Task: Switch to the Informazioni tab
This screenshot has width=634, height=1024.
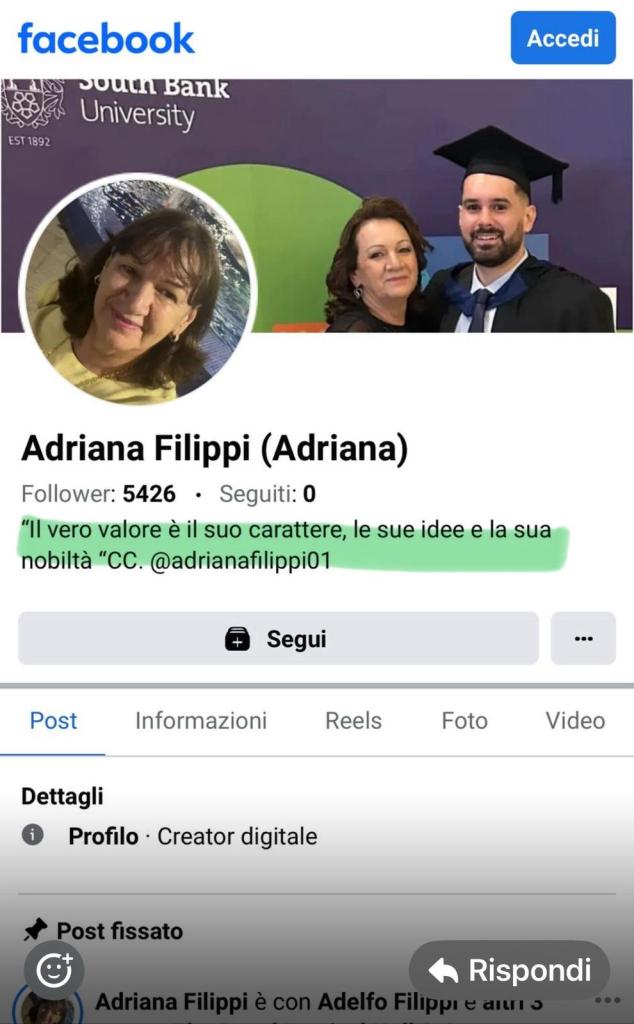Action: point(201,721)
